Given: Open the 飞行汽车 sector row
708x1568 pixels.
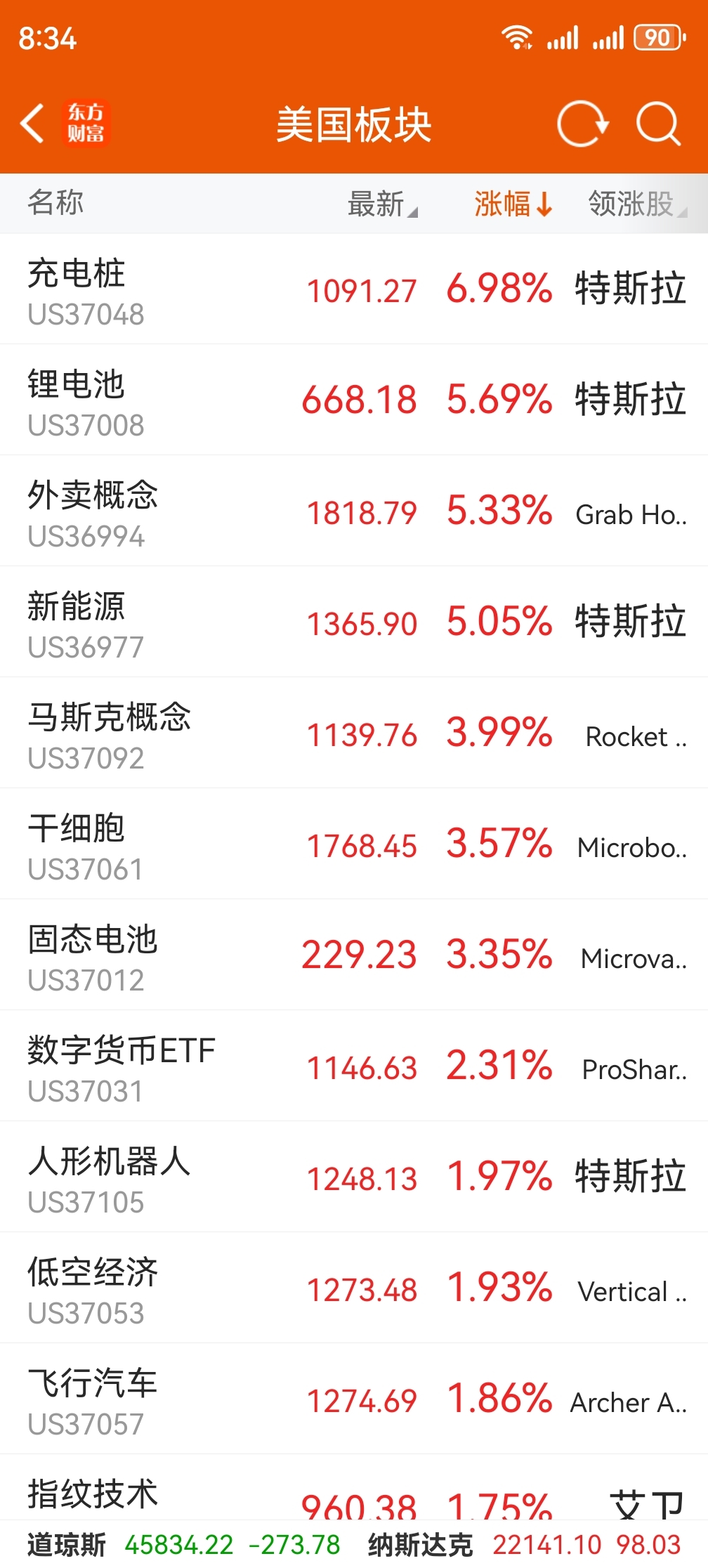Looking at the screenshot, I should coord(354,1399).
